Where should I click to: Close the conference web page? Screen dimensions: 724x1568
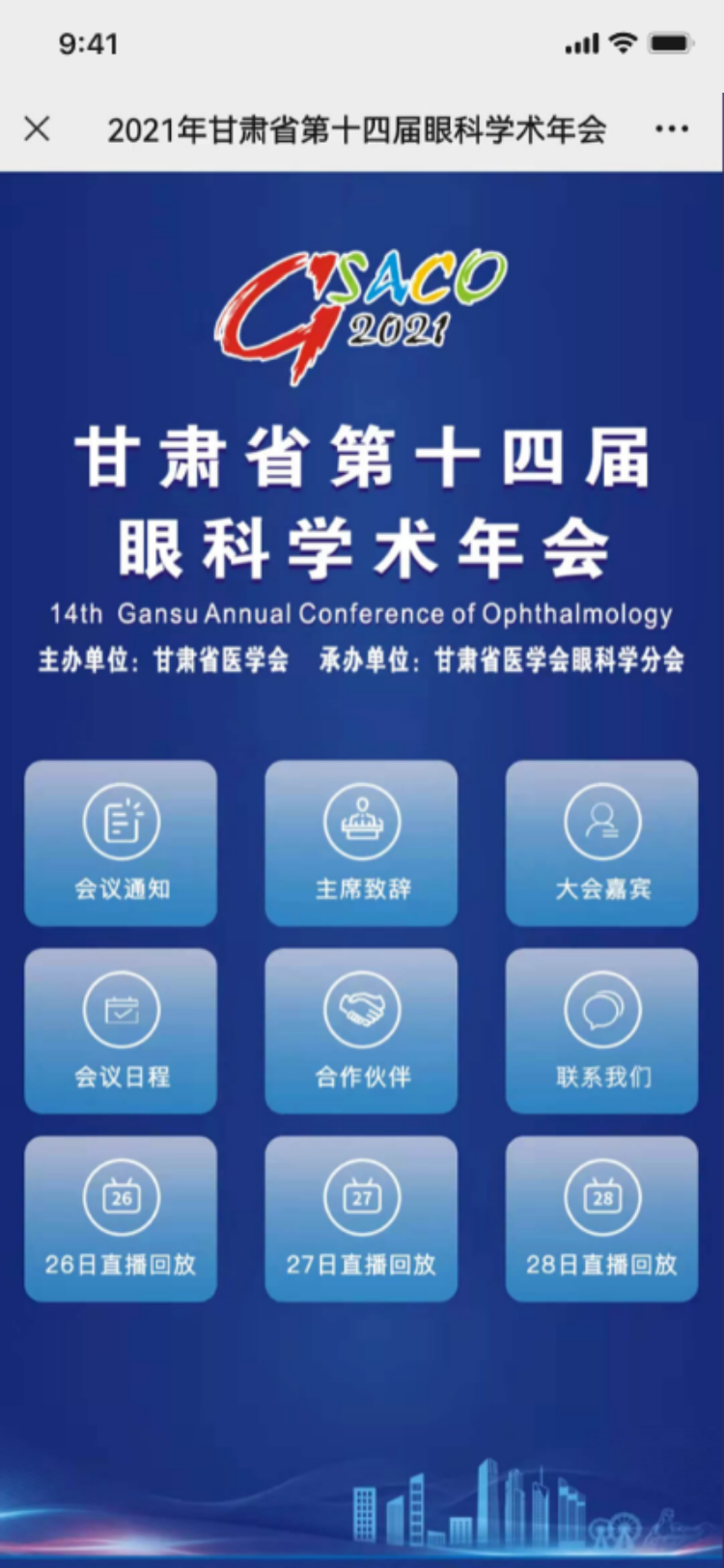37,128
